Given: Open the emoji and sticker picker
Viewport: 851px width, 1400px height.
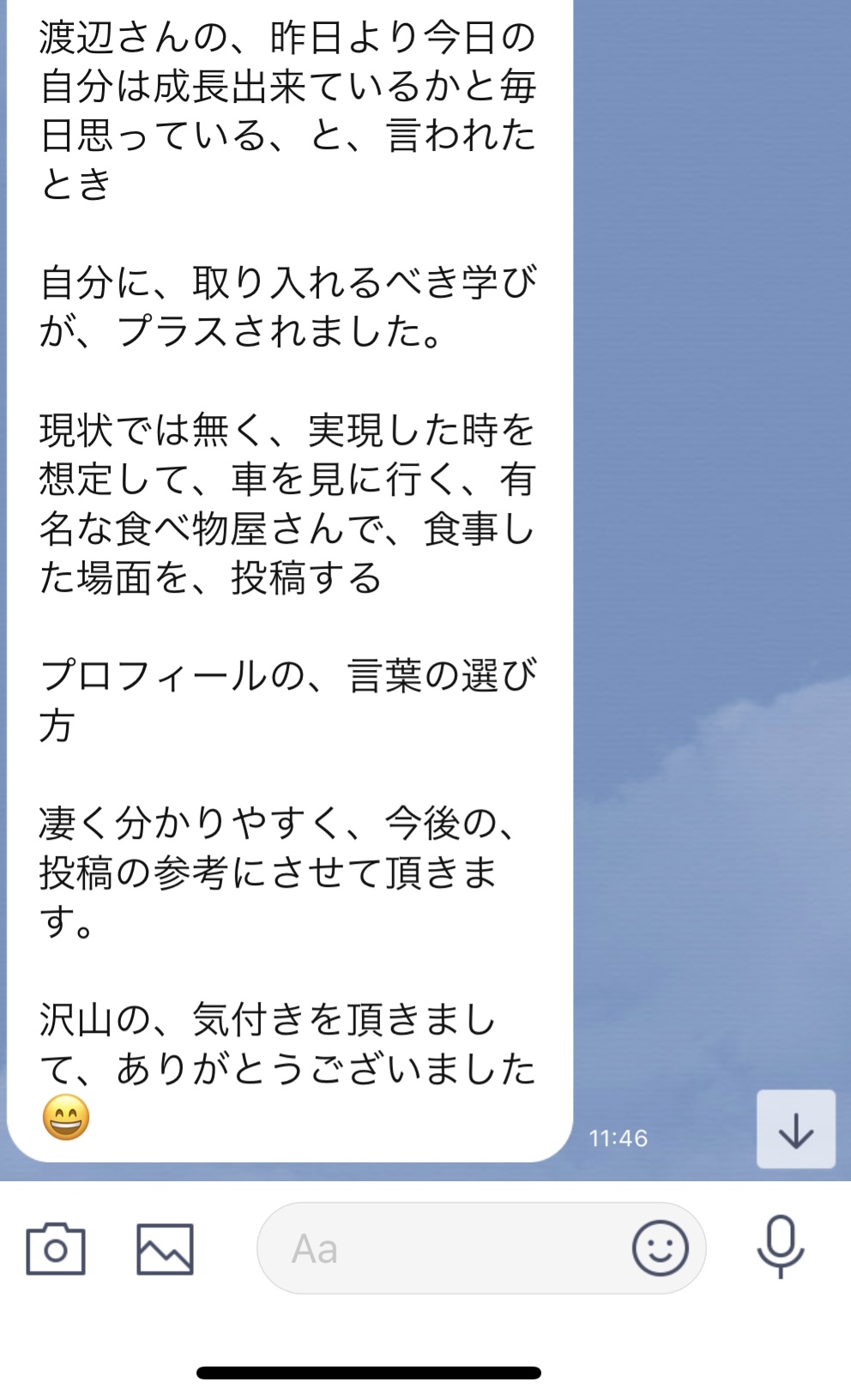Looking at the screenshot, I should (660, 1248).
